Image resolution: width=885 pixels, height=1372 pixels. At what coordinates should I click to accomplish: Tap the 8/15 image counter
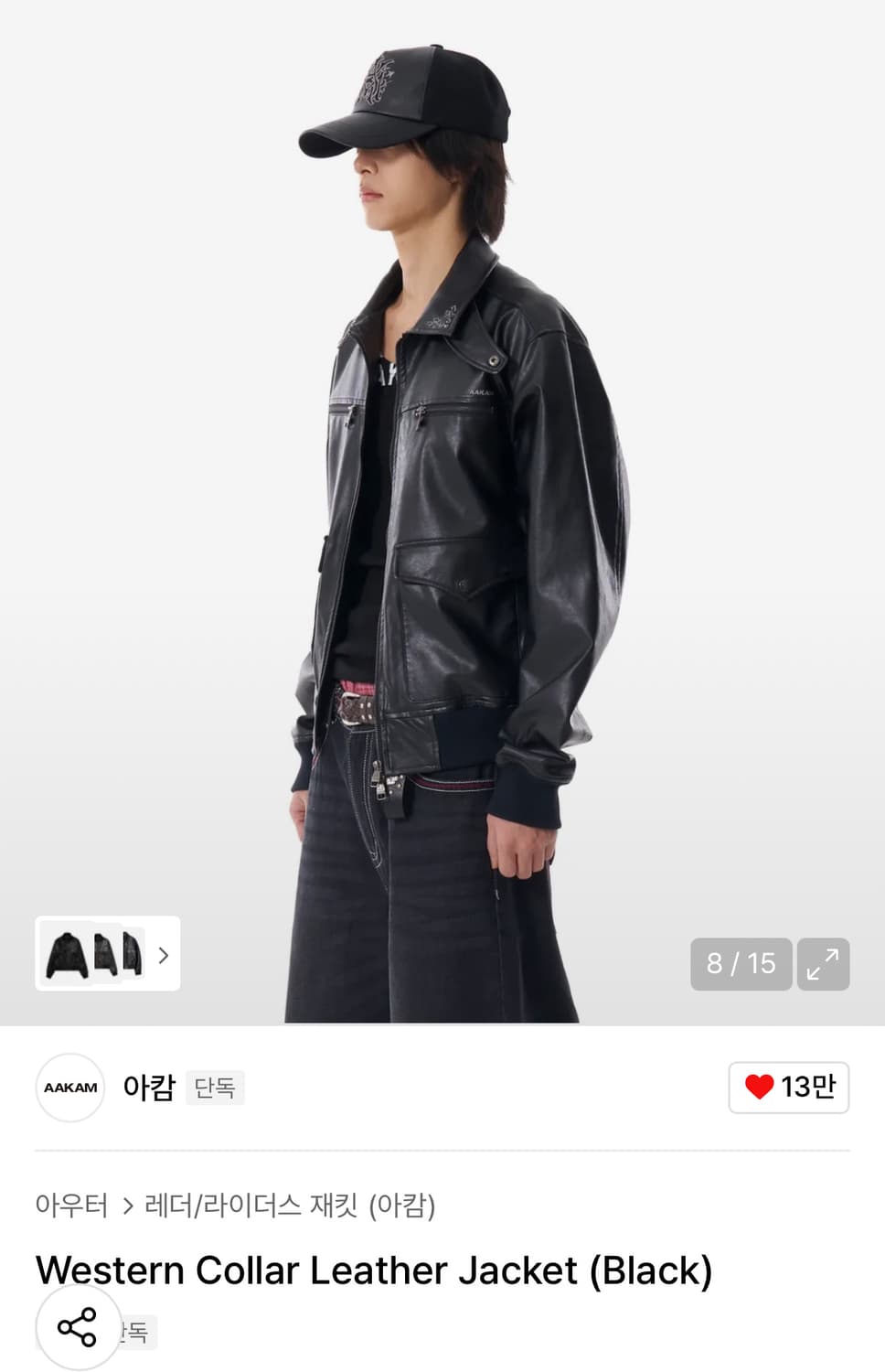pos(741,963)
